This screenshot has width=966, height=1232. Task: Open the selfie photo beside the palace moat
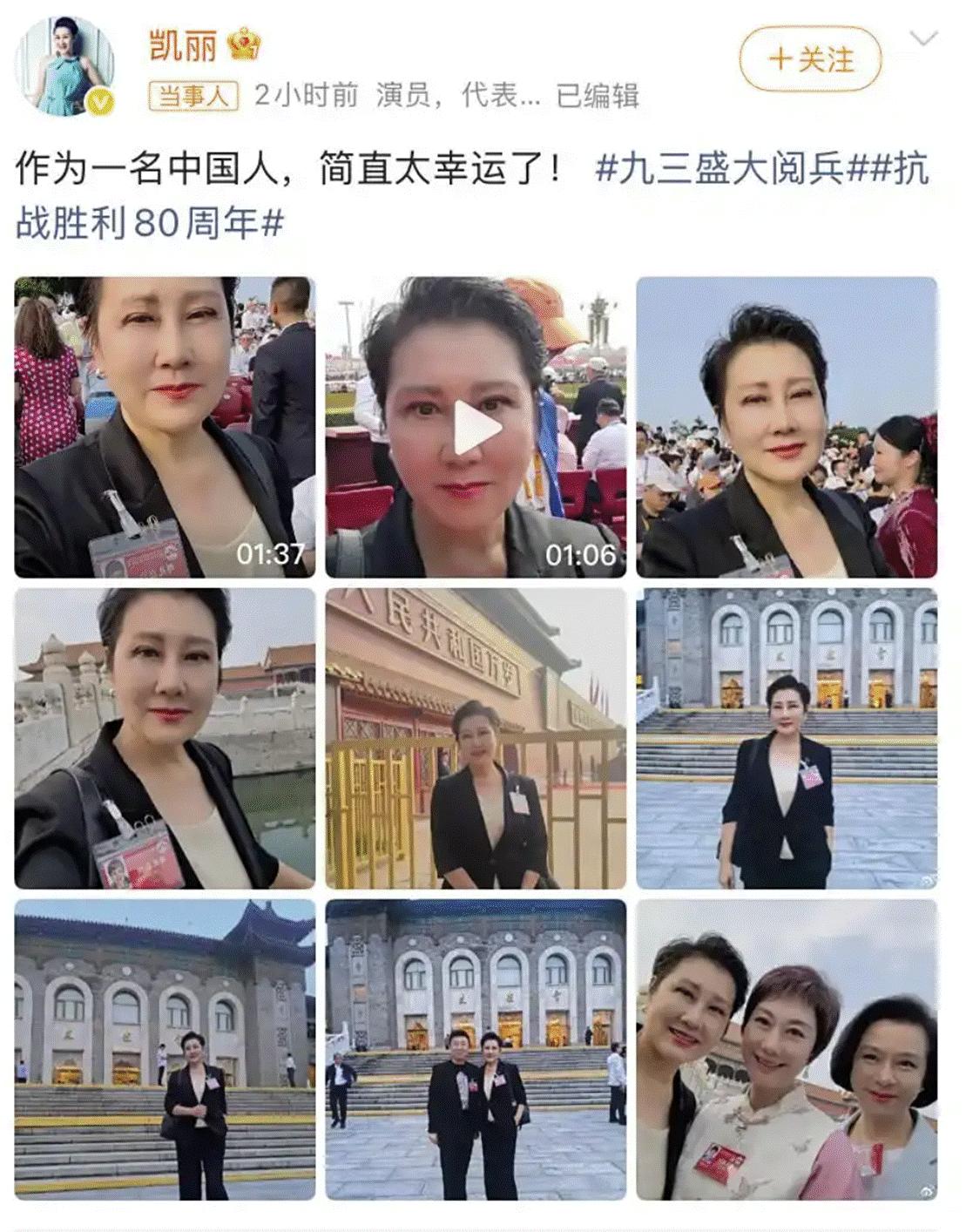[x=165, y=738]
